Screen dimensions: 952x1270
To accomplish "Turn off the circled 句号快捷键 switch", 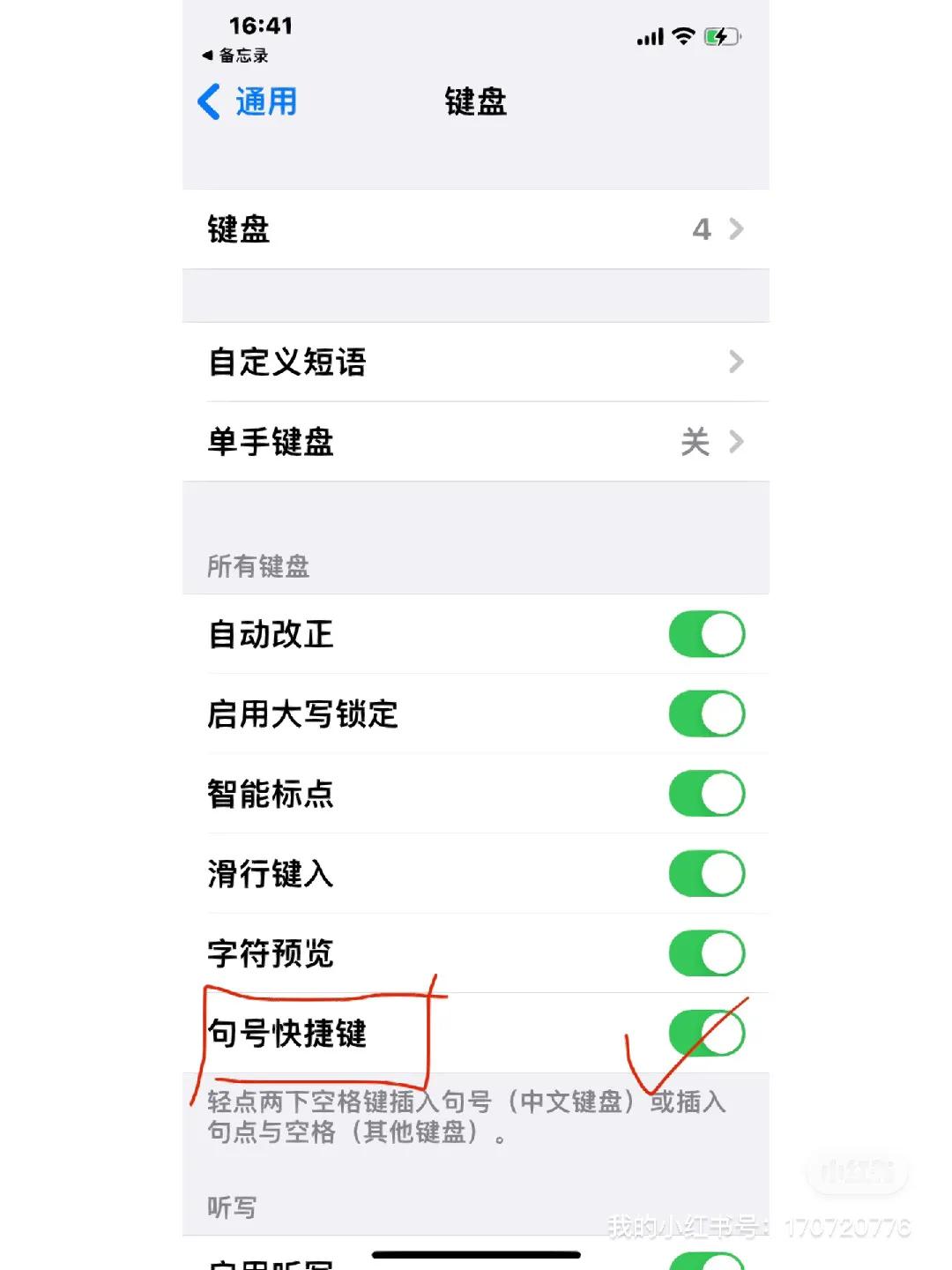I will (x=705, y=1033).
